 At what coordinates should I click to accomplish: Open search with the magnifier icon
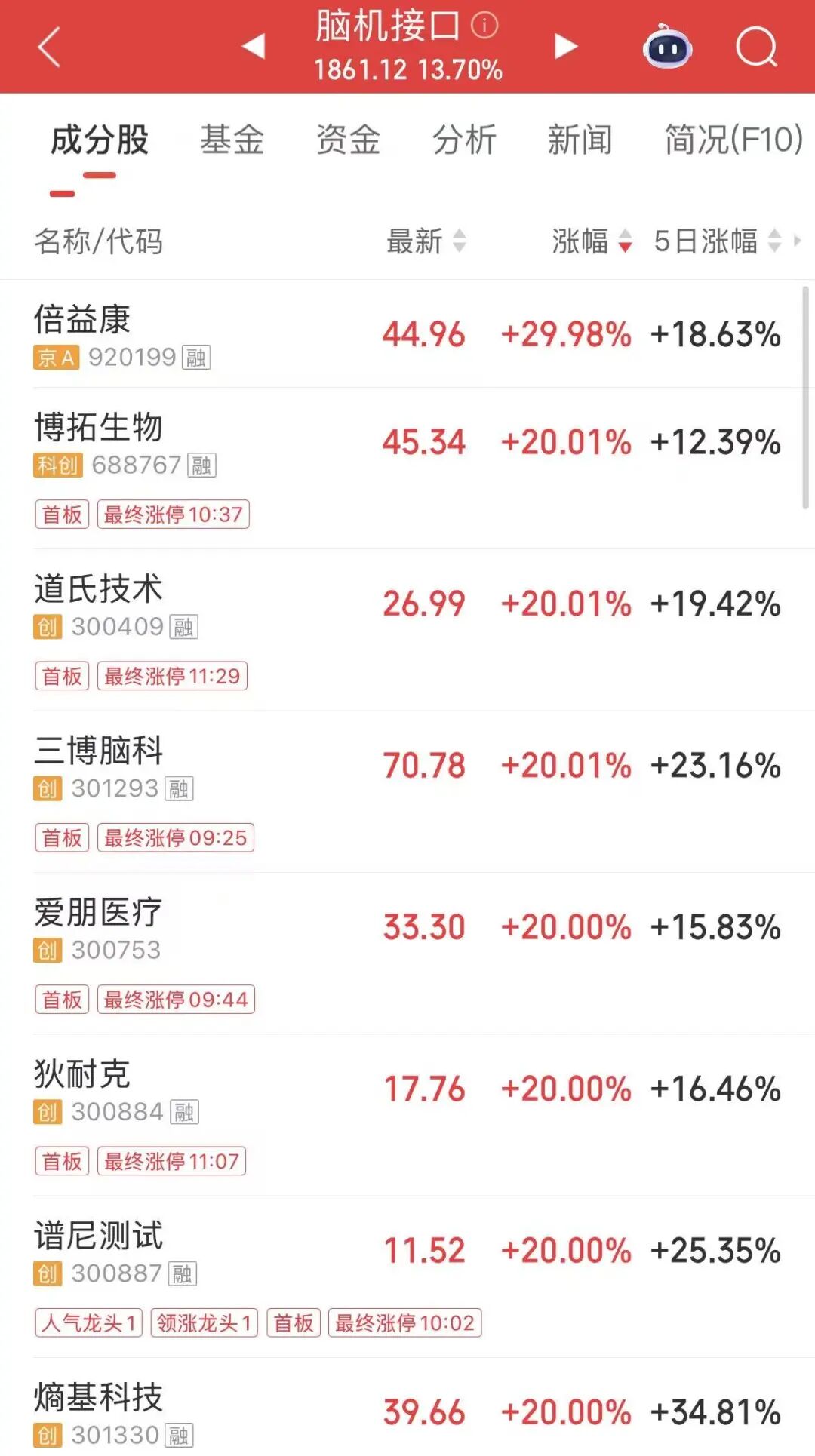(x=756, y=47)
